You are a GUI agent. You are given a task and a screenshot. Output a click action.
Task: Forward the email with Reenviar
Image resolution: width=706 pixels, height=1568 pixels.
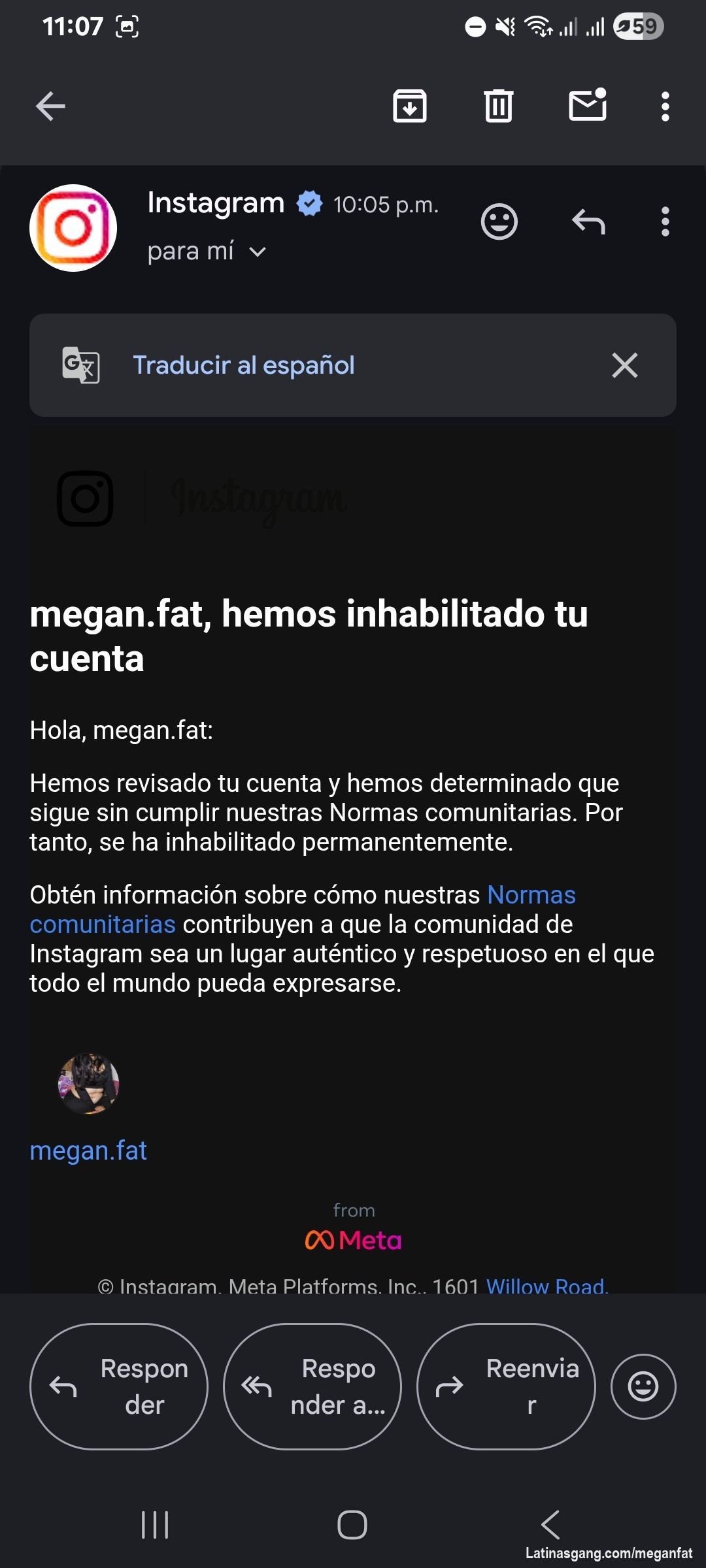coord(506,1386)
